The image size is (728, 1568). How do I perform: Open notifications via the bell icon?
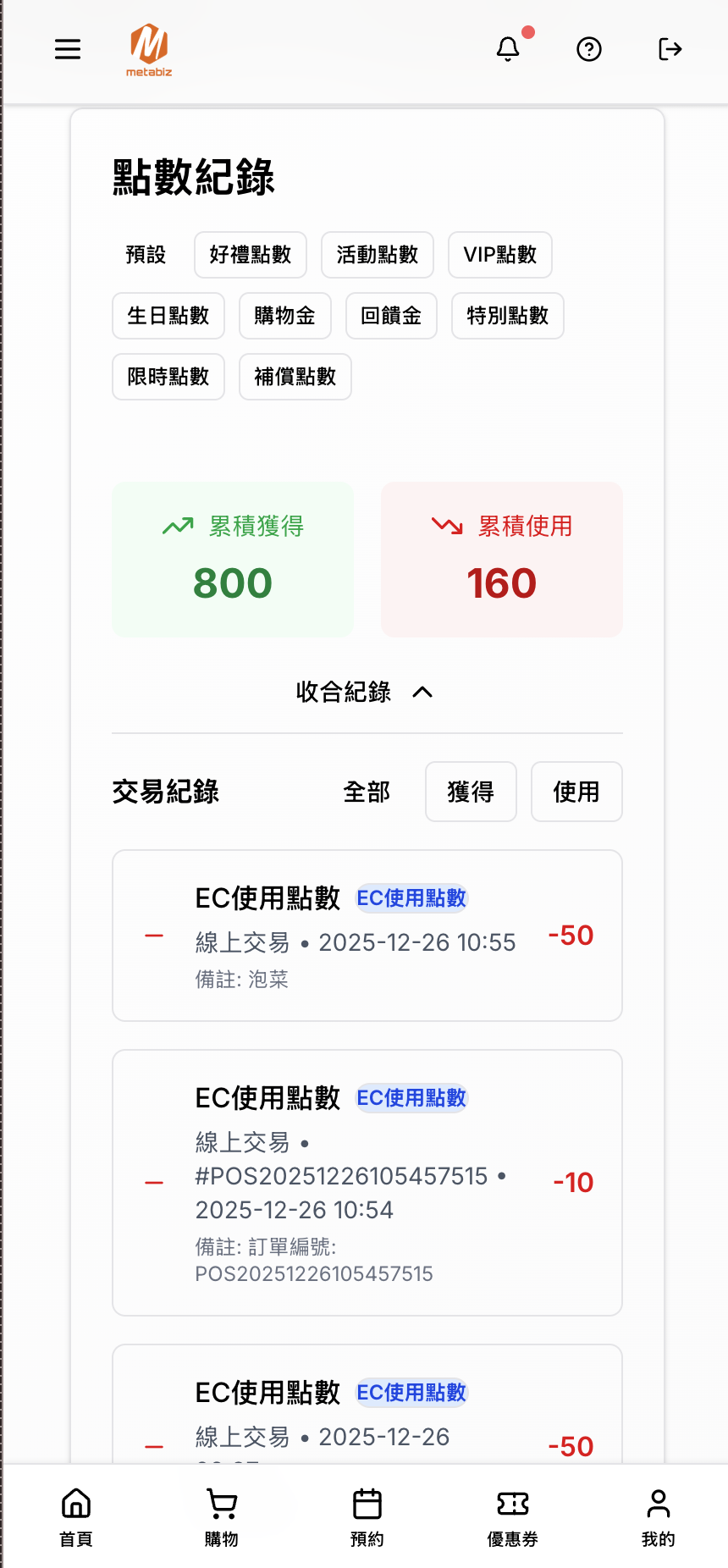tap(508, 49)
